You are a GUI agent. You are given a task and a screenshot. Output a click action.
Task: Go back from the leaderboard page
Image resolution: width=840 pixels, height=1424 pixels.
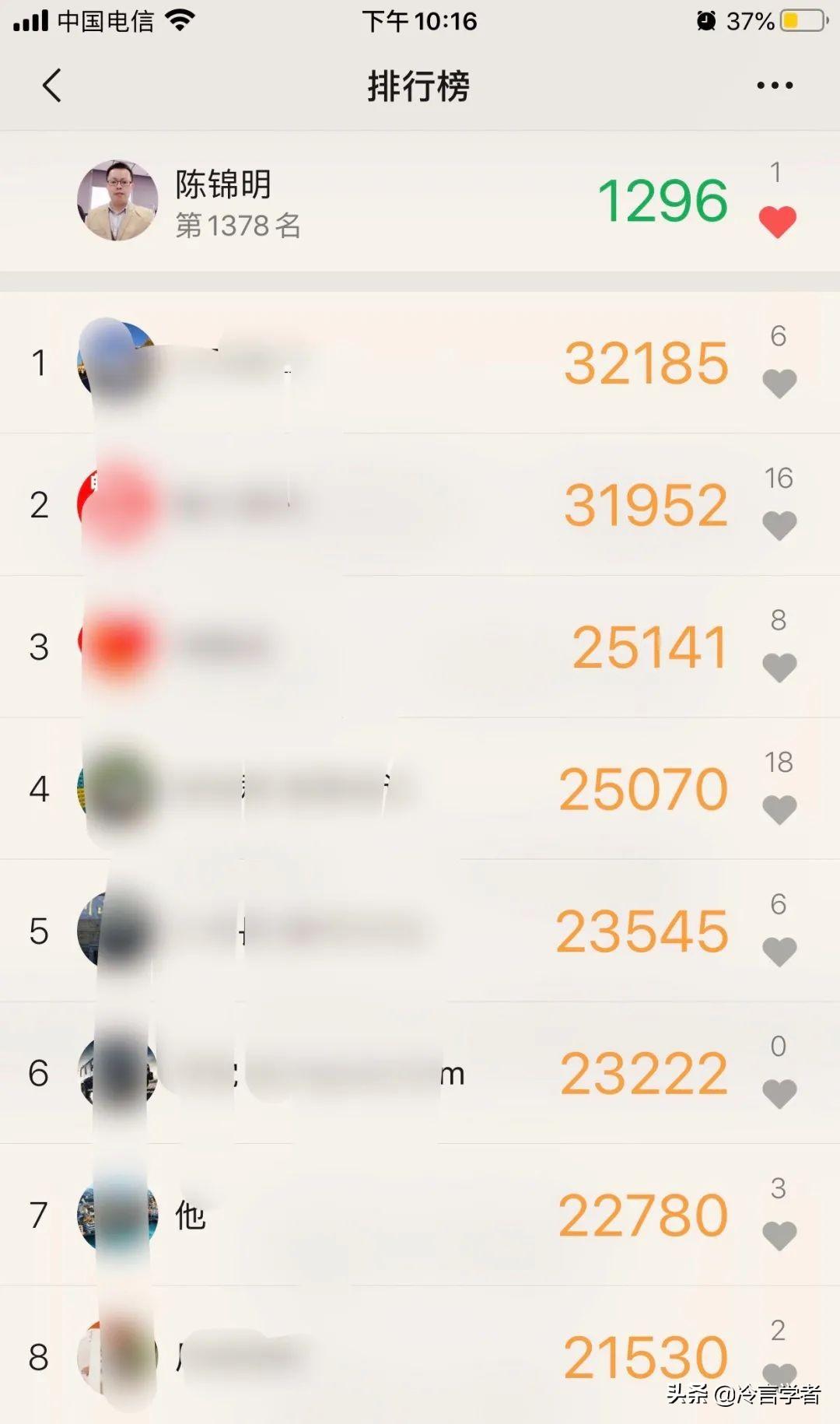[52, 86]
